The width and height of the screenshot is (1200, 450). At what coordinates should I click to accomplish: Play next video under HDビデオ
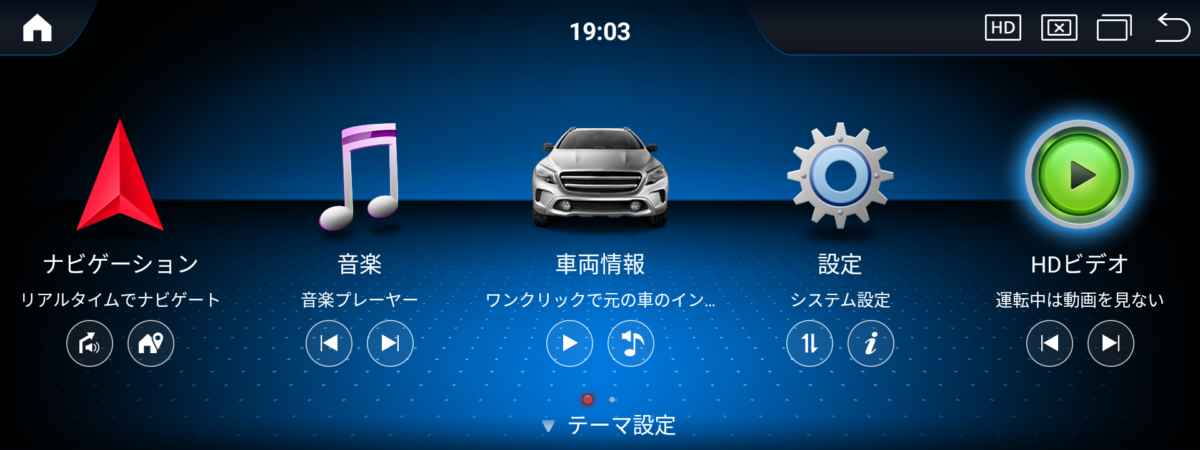pyautogui.click(x=1110, y=344)
